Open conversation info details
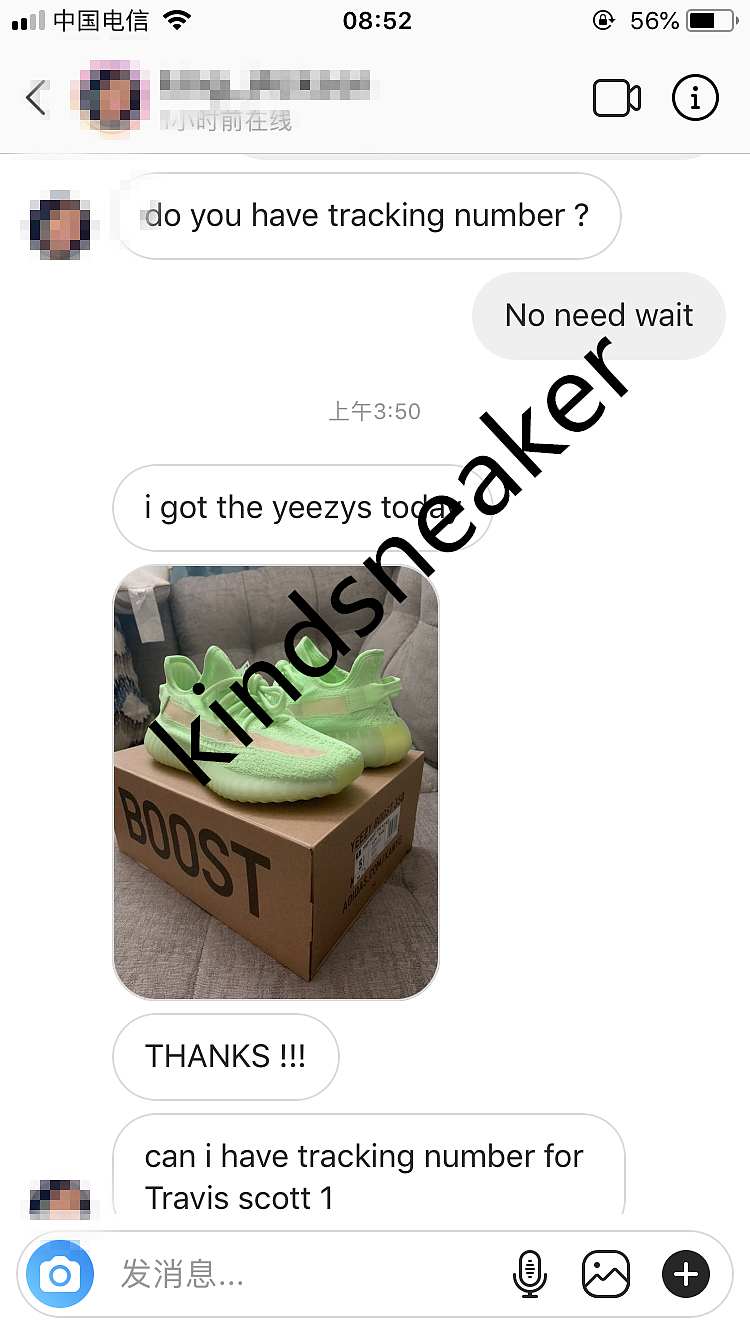 (x=695, y=98)
